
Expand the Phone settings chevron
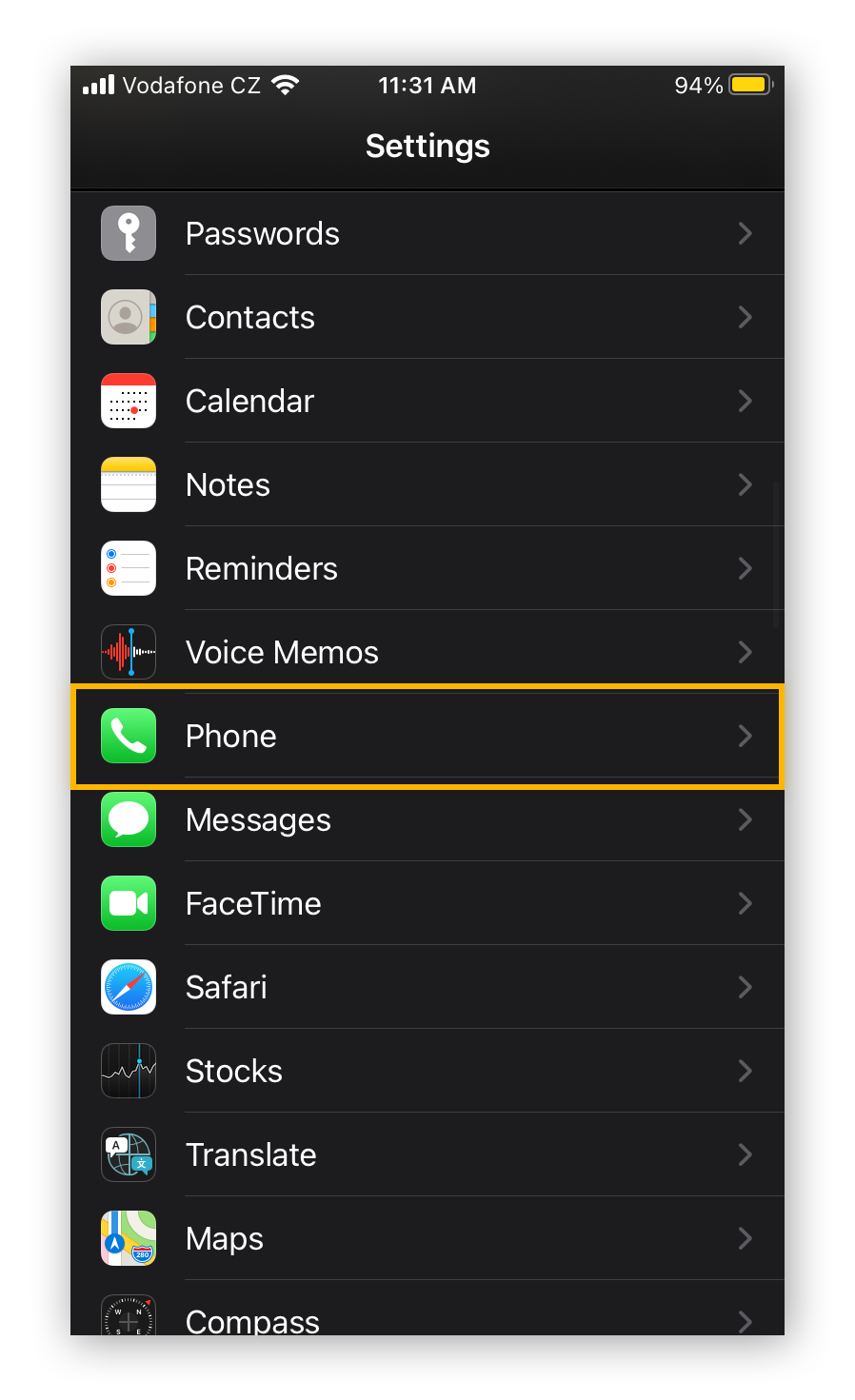(746, 736)
